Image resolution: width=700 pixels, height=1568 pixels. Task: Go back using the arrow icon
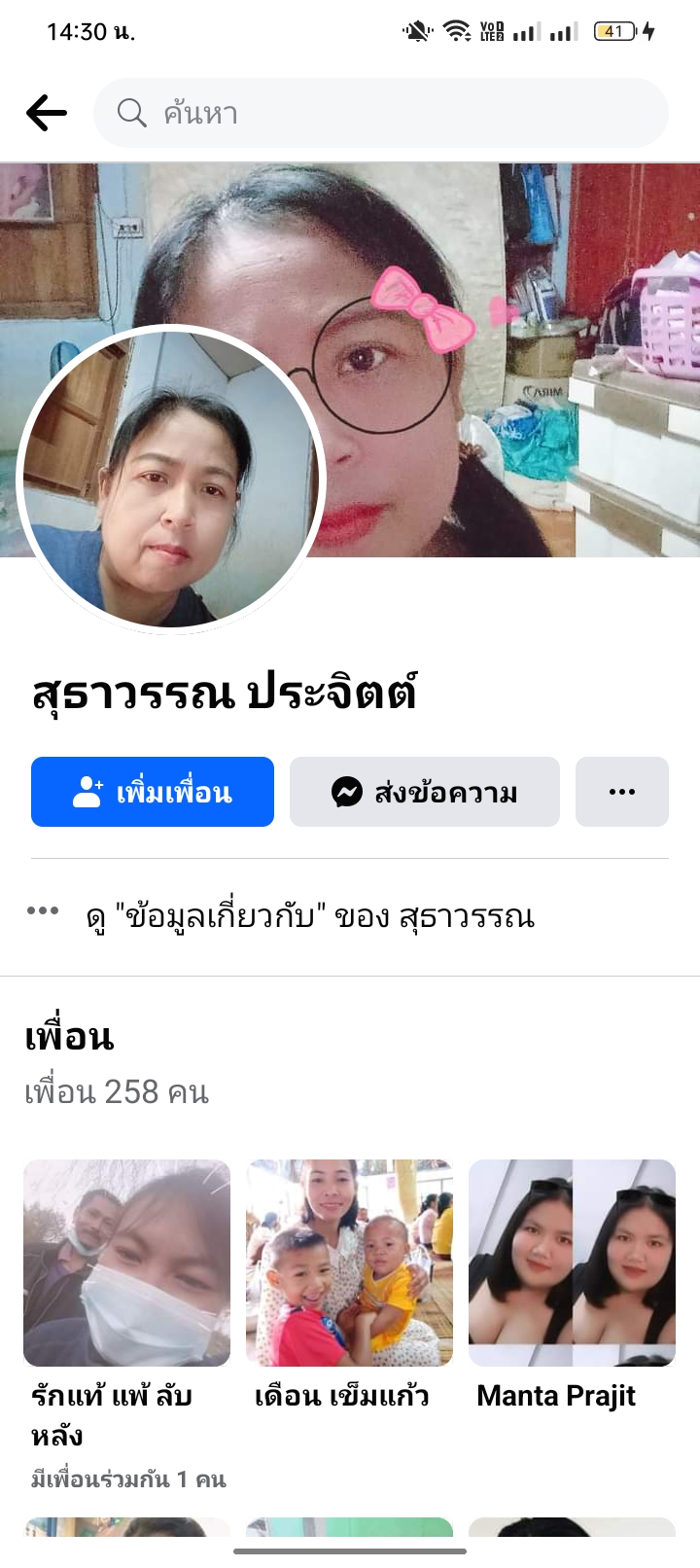(47, 113)
